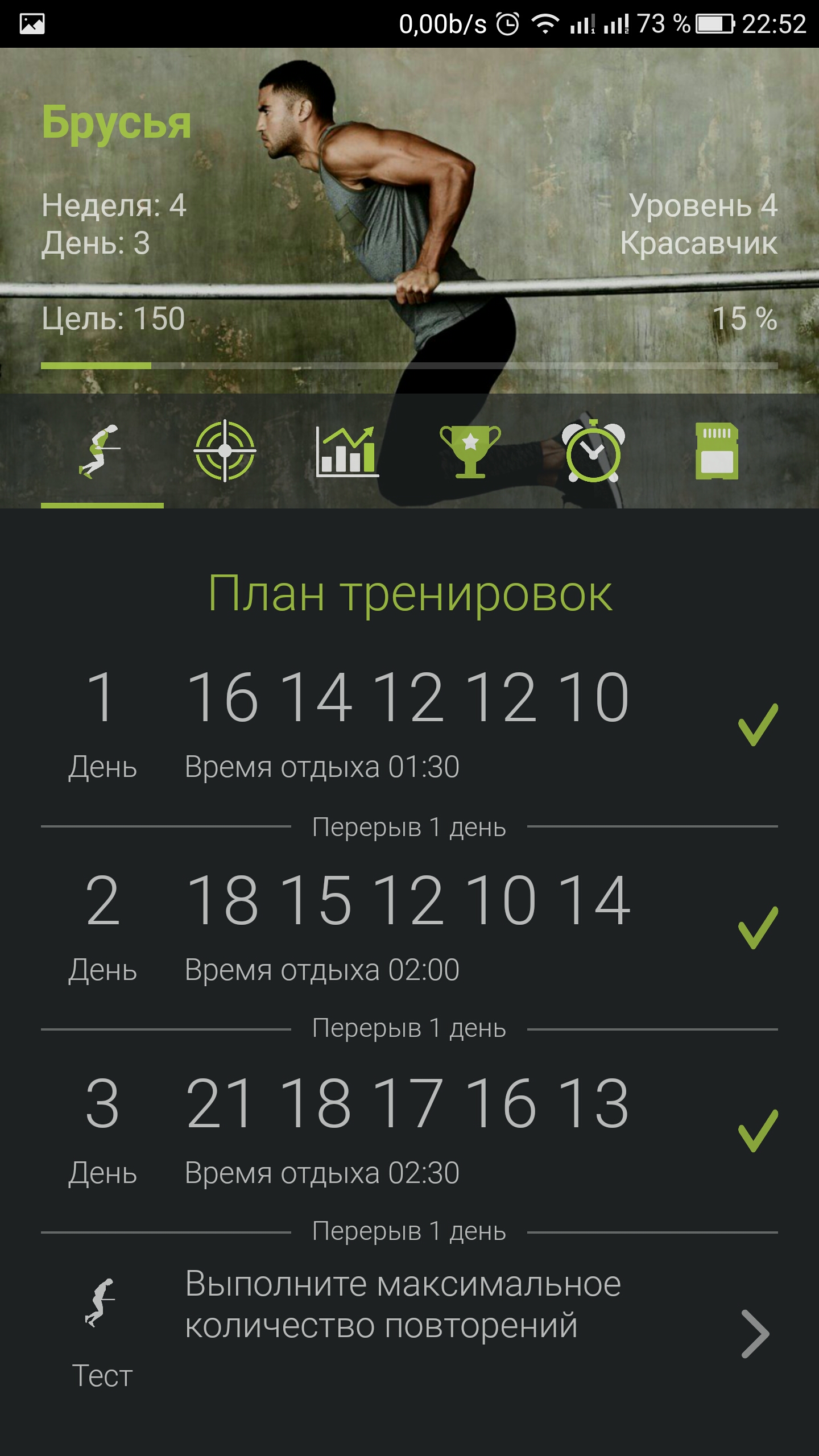Switch to the statistics chart tab
The width and height of the screenshot is (819, 1456).
point(347,451)
